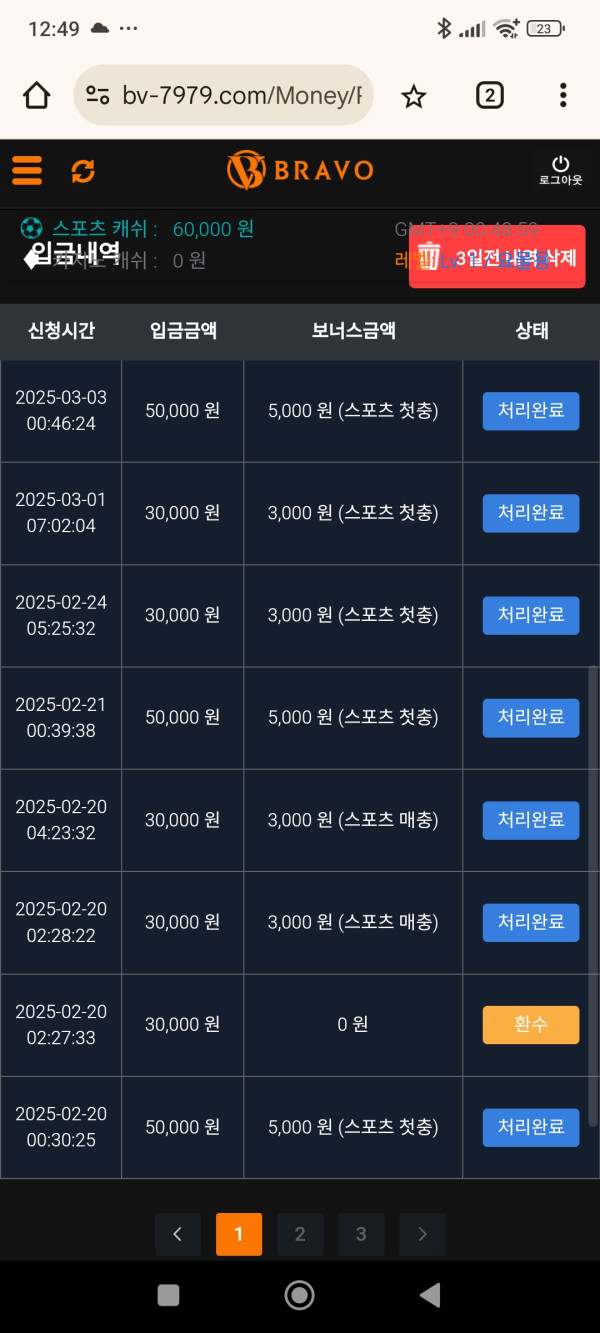Bookmark this page with the star

click(413, 96)
